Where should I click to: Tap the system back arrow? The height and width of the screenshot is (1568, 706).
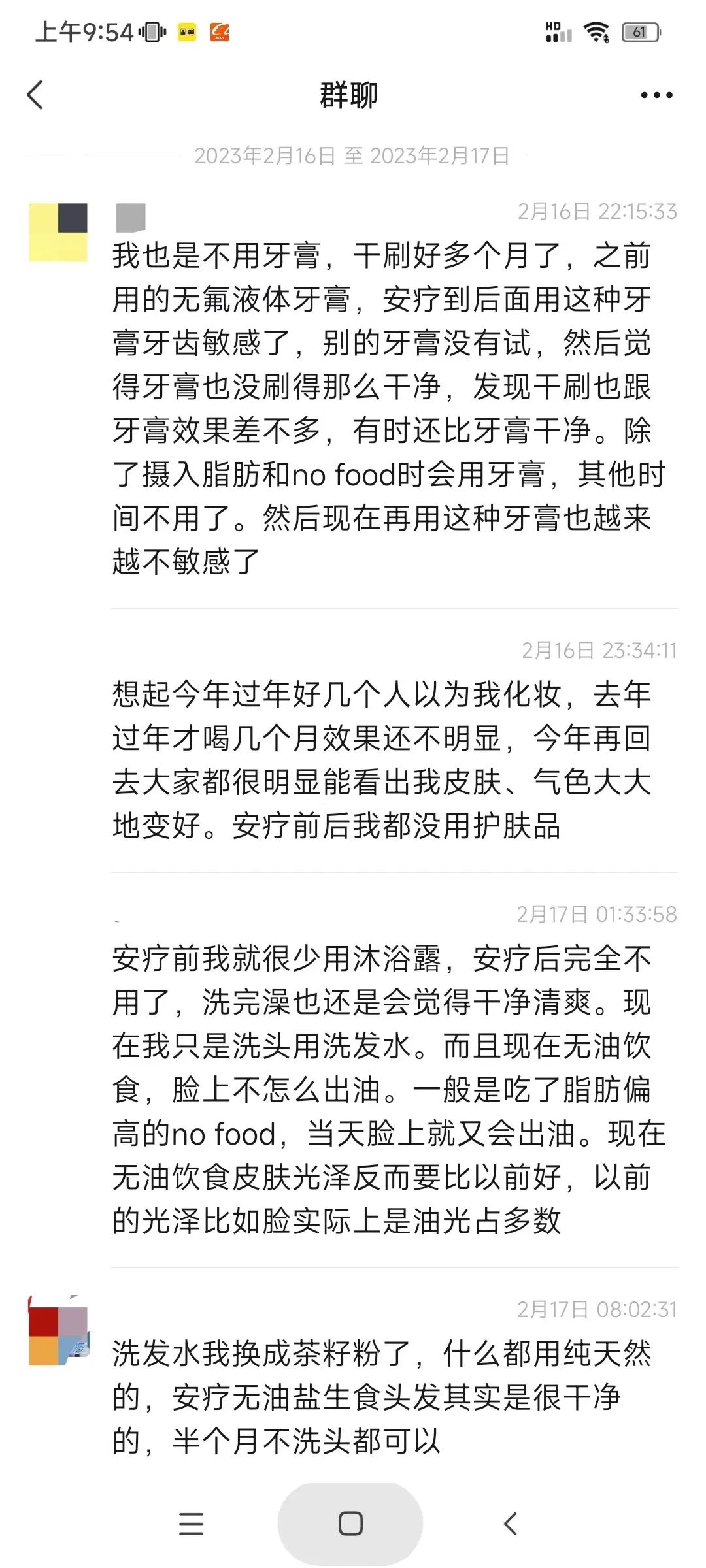tap(511, 1524)
